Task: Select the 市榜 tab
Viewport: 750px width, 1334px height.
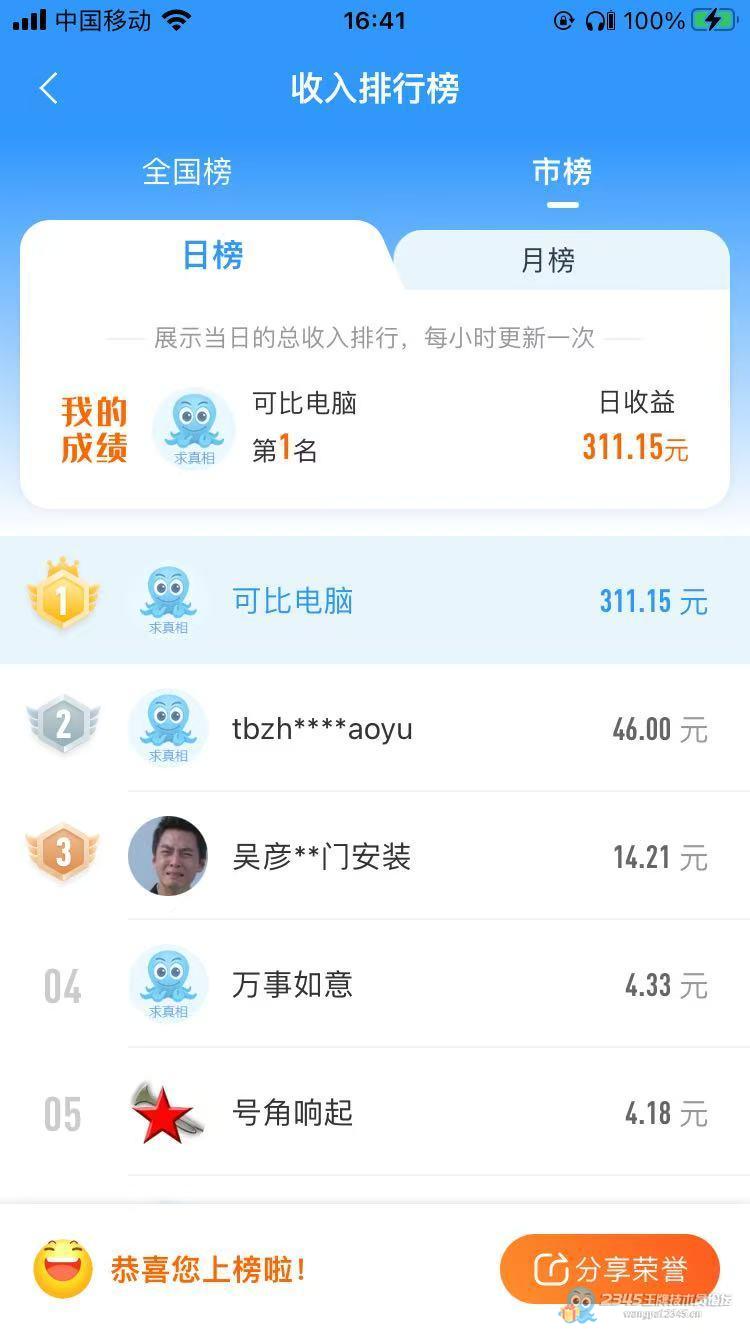Action: pyautogui.click(x=562, y=172)
